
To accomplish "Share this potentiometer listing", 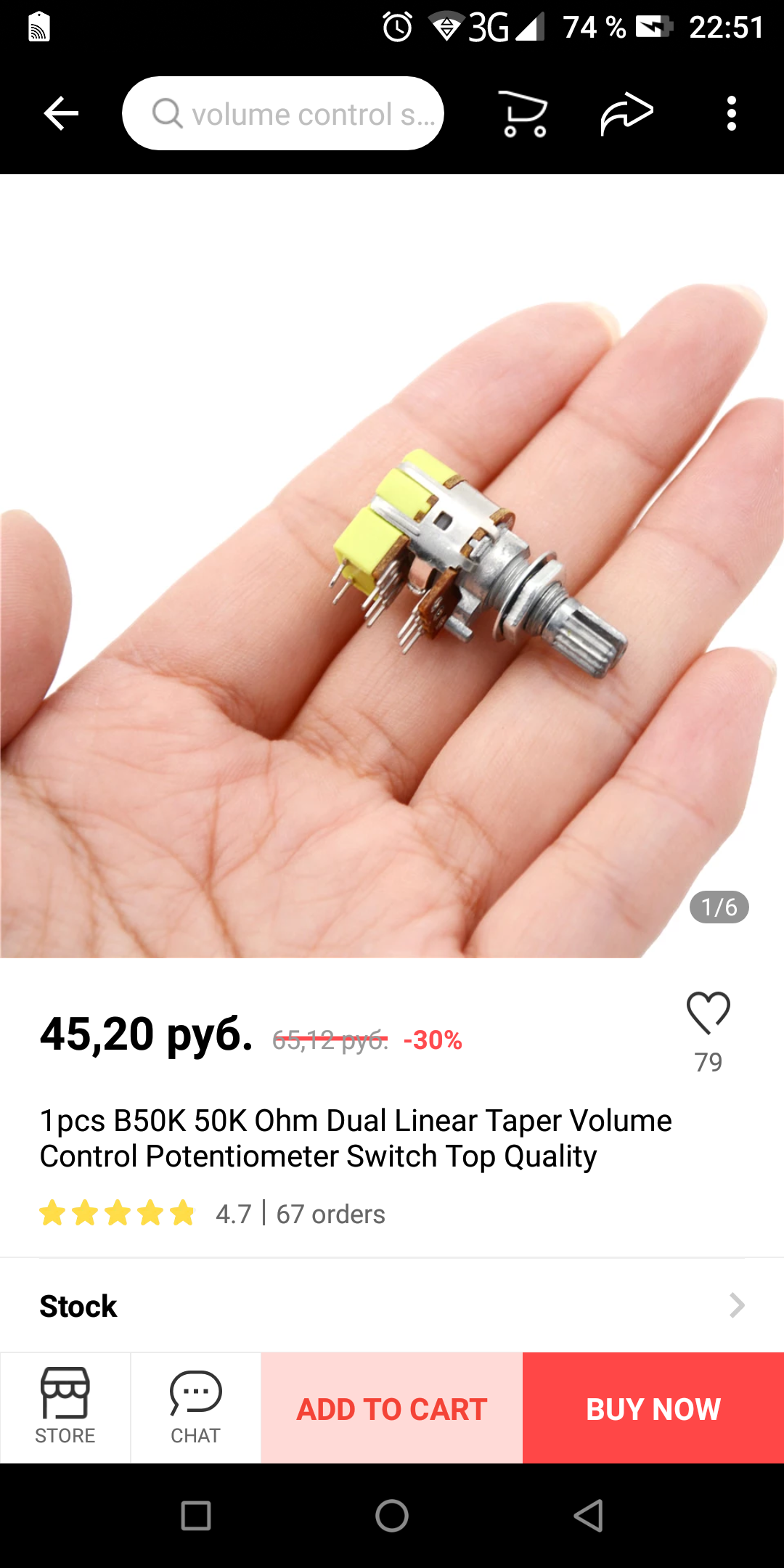I will pyautogui.click(x=626, y=114).
